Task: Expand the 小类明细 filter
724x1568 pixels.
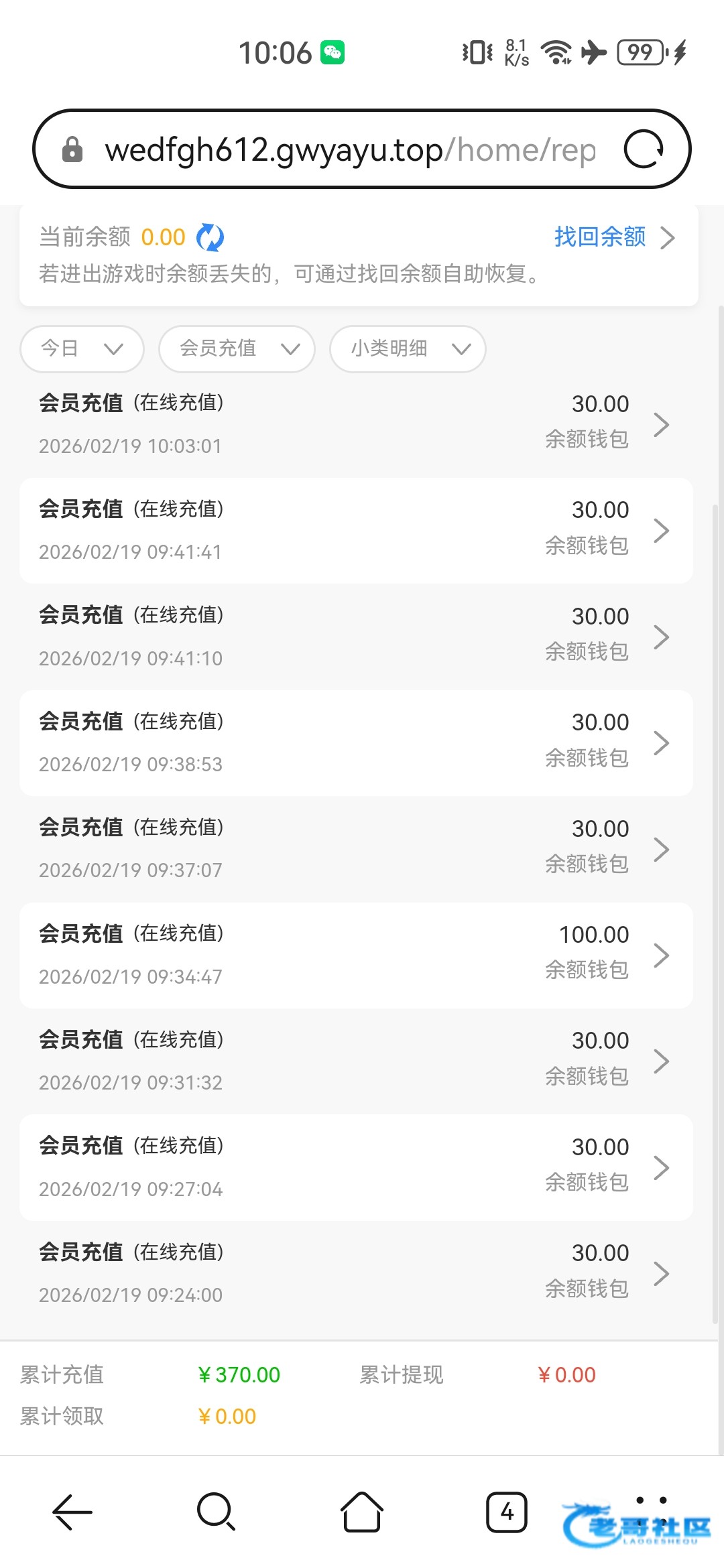Action: click(x=408, y=348)
